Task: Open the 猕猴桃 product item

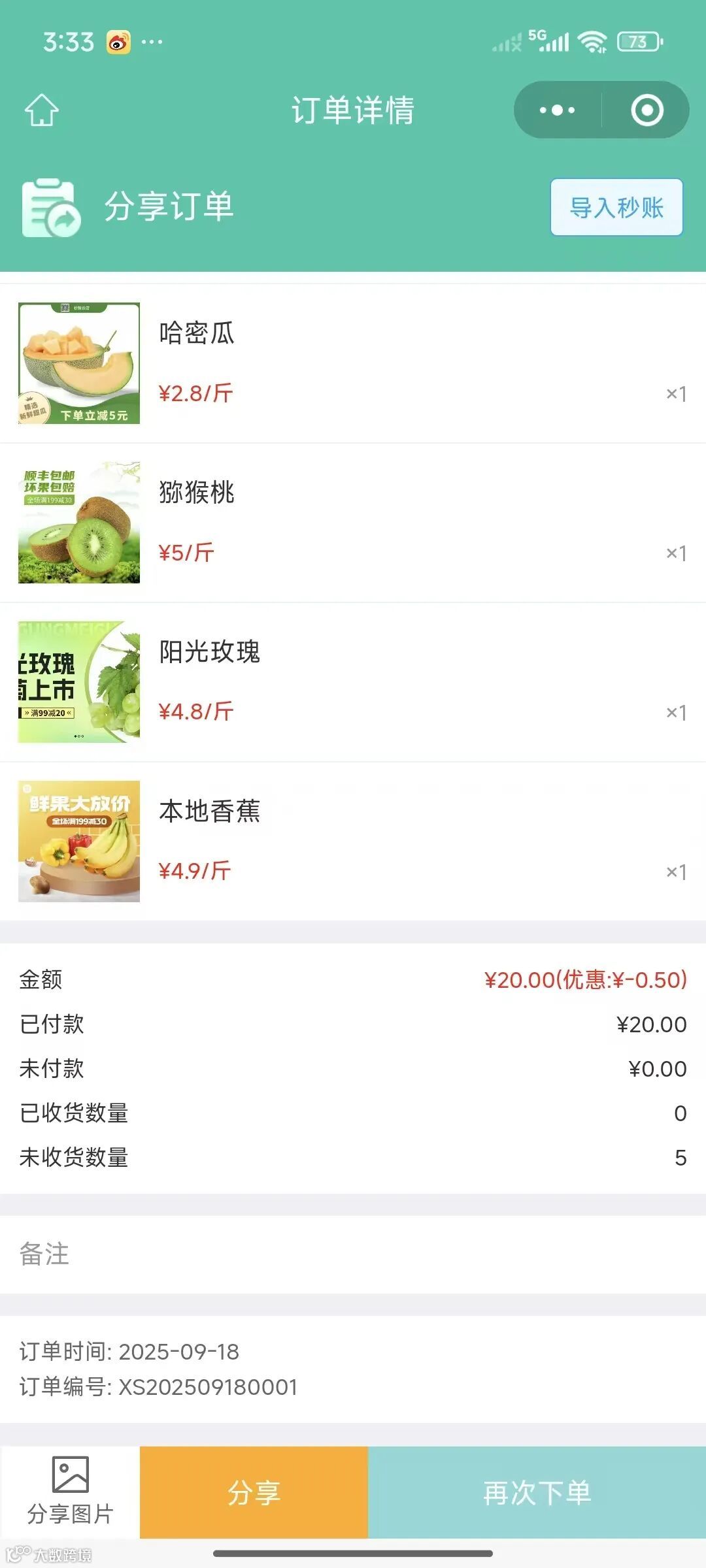Action: [x=353, y=523]
